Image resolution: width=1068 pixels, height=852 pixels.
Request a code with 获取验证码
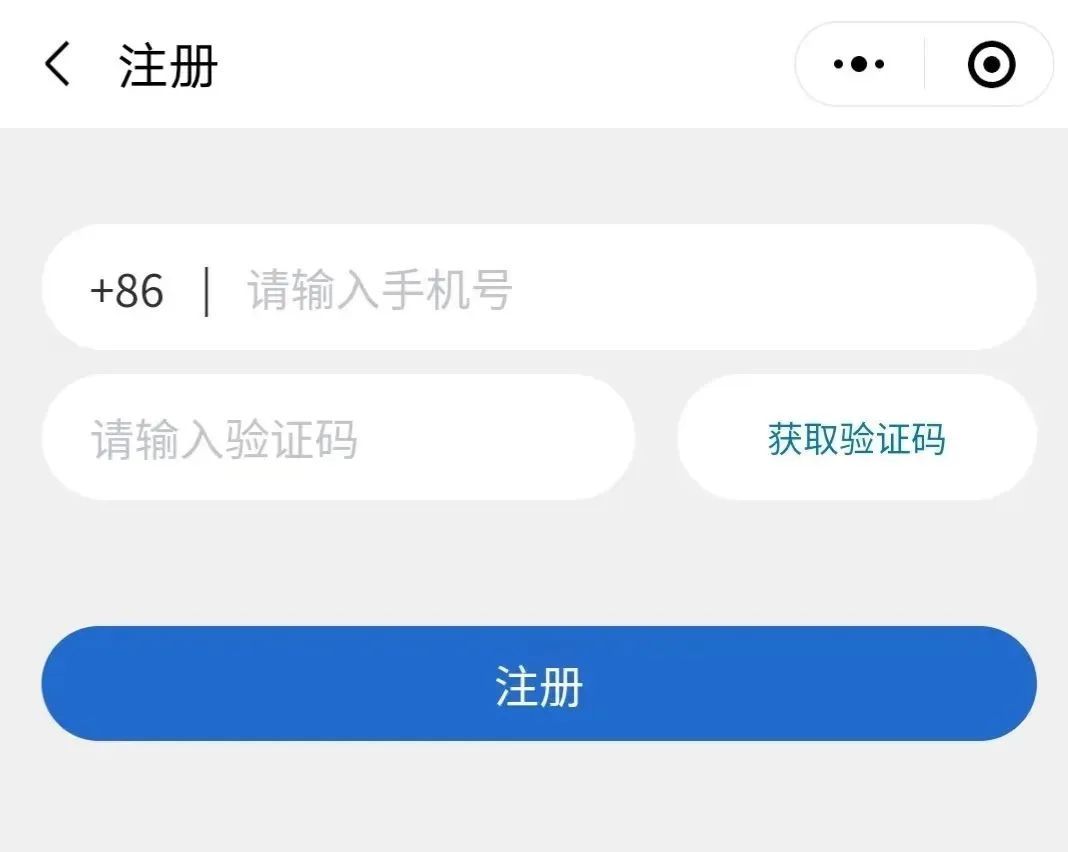click(x=857, y=439)
